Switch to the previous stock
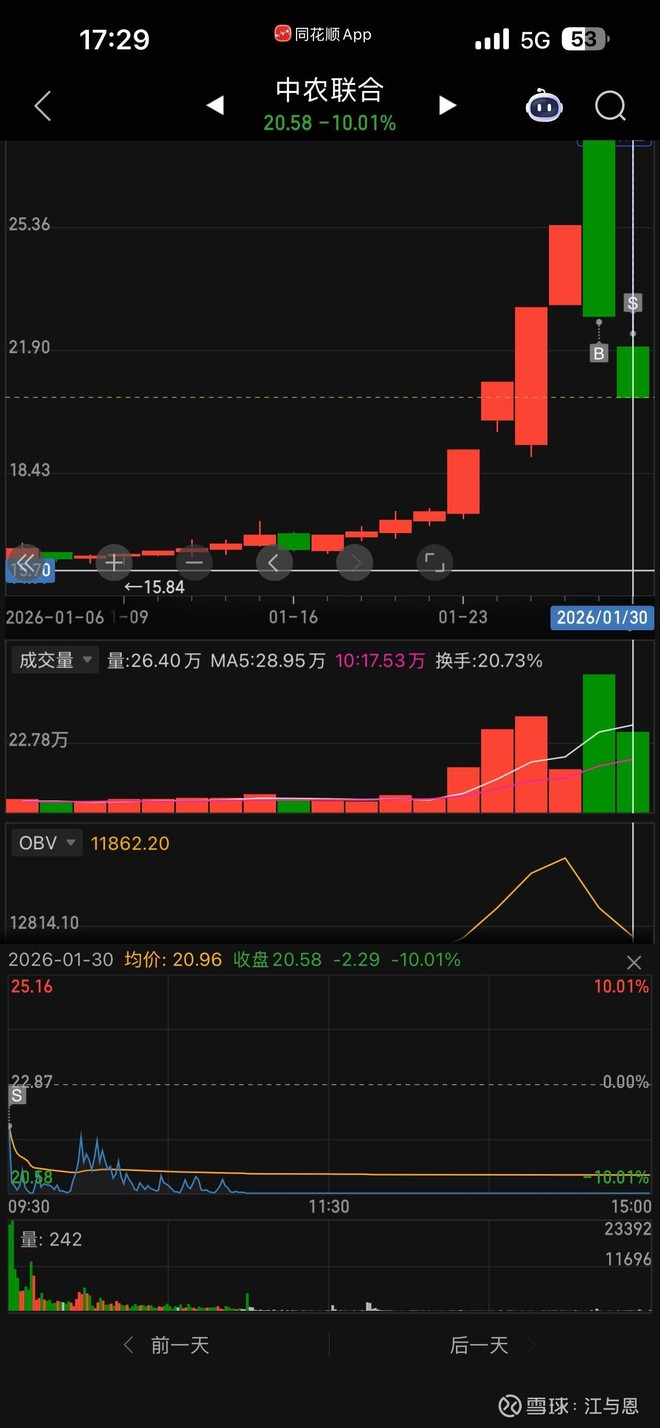The image size is (660, 1428). pos(215,106)
